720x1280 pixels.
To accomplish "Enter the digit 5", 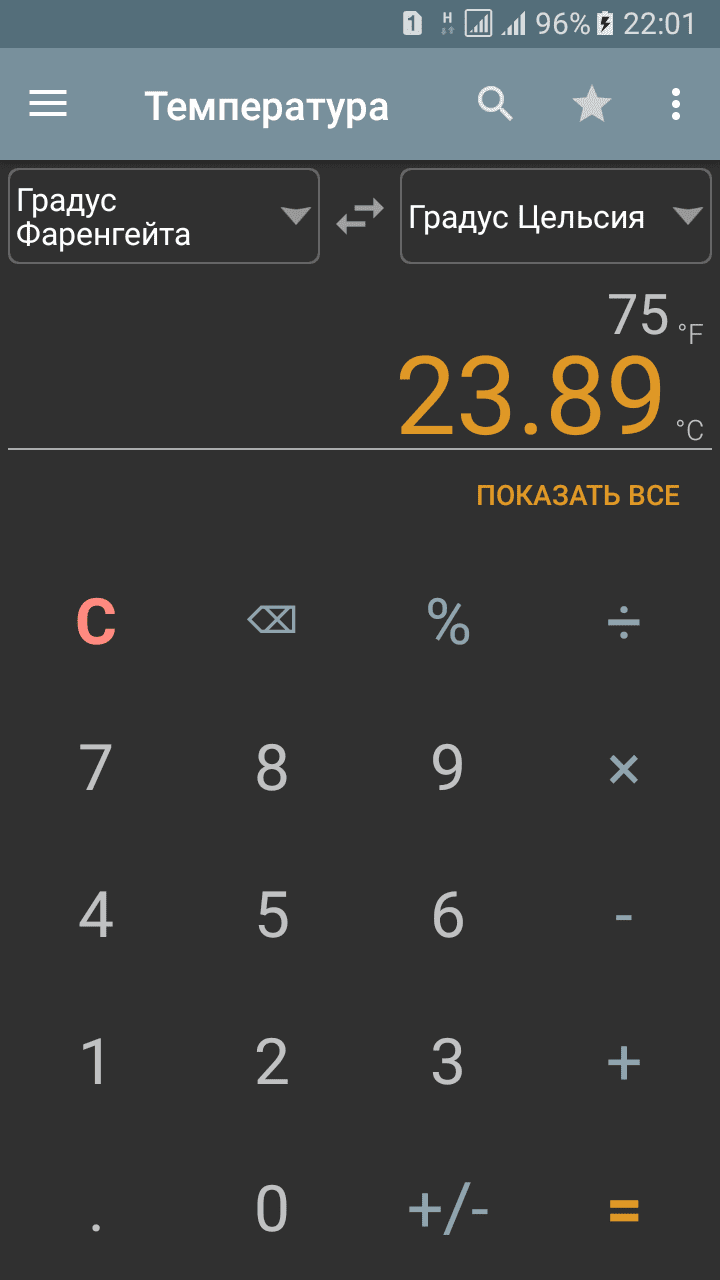I will tap(272, 915).
